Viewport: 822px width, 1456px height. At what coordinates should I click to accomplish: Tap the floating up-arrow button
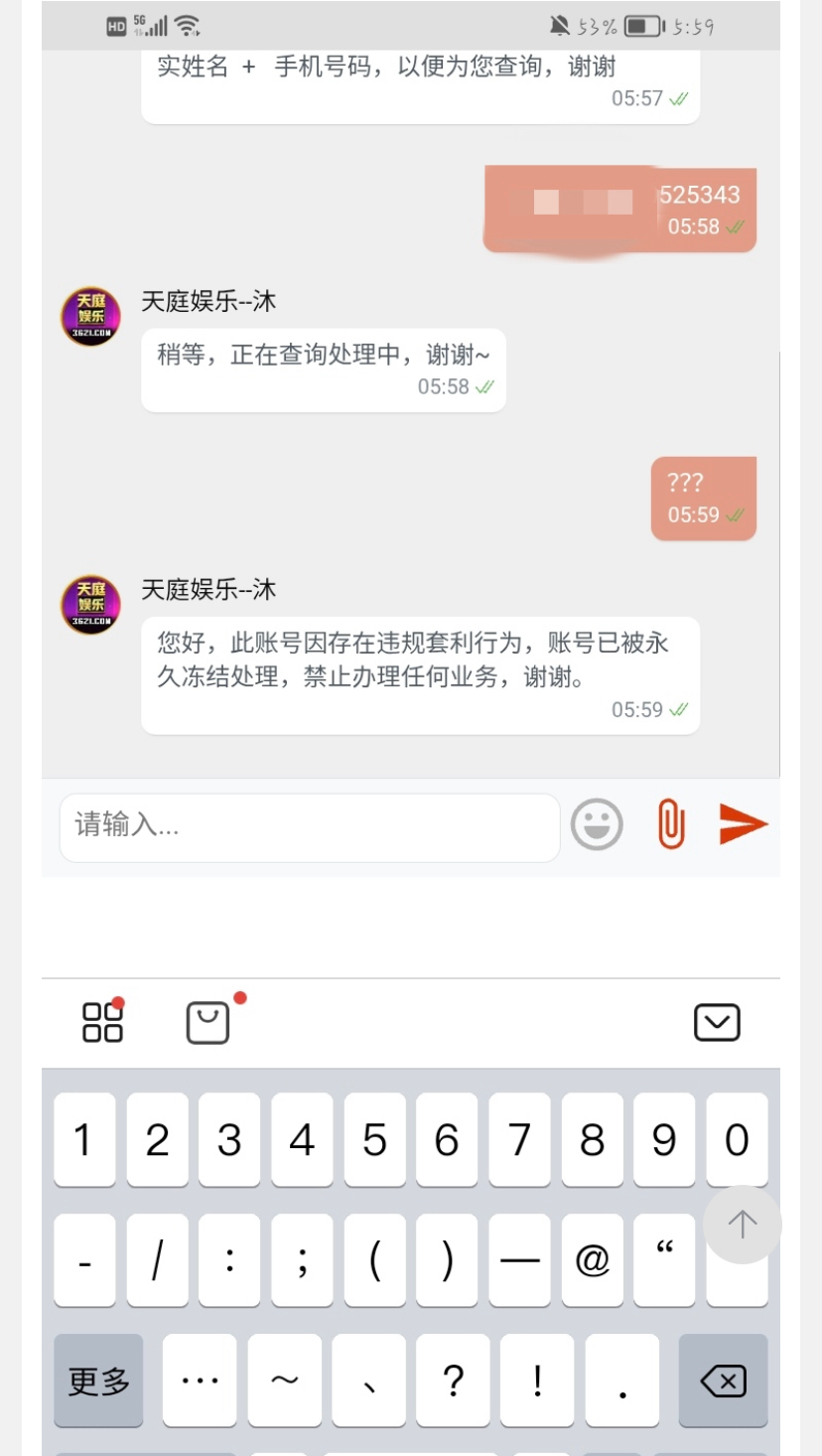742,1224
